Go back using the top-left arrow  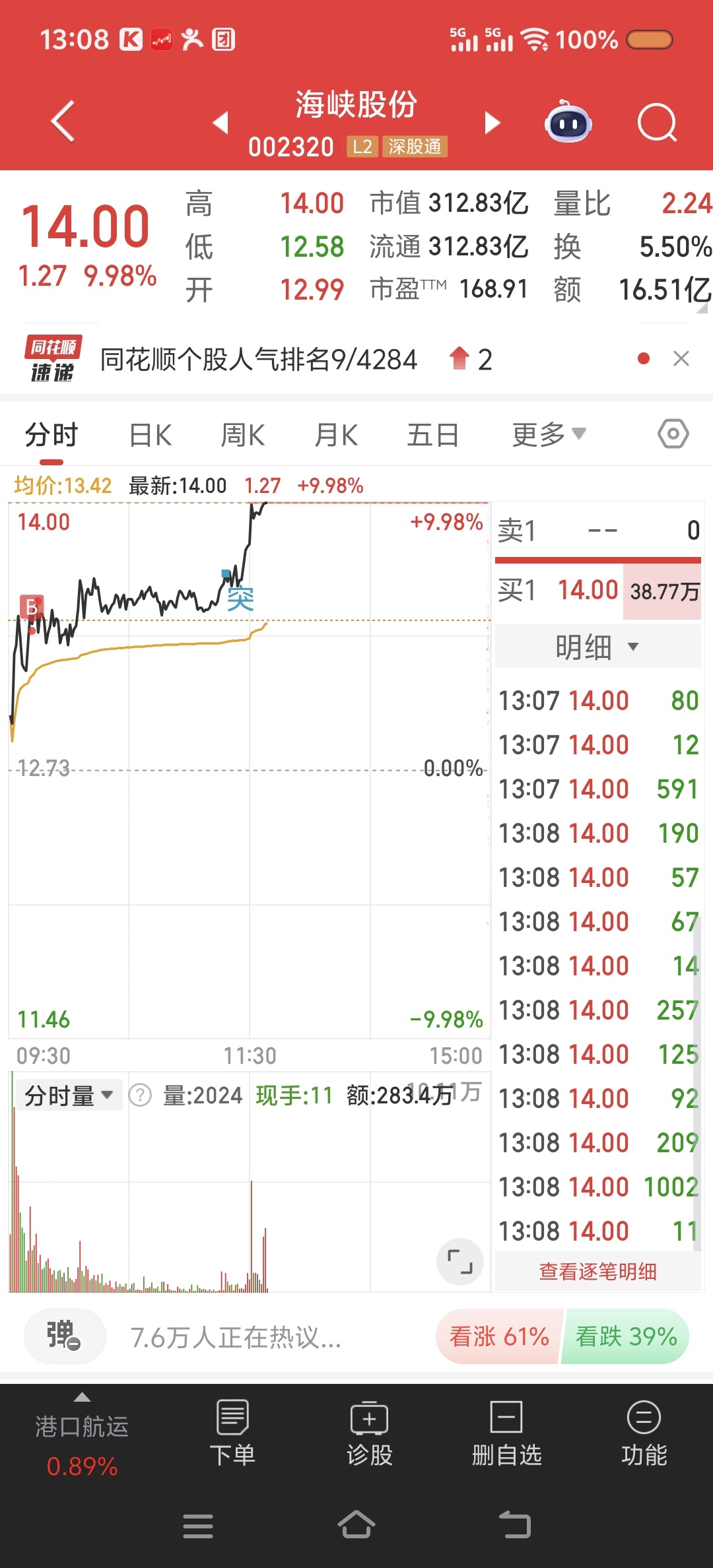63,121
